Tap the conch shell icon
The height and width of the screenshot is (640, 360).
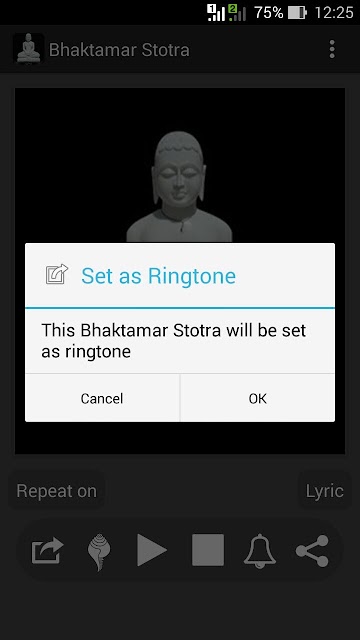pyautogui.click(x=99, y=551)
